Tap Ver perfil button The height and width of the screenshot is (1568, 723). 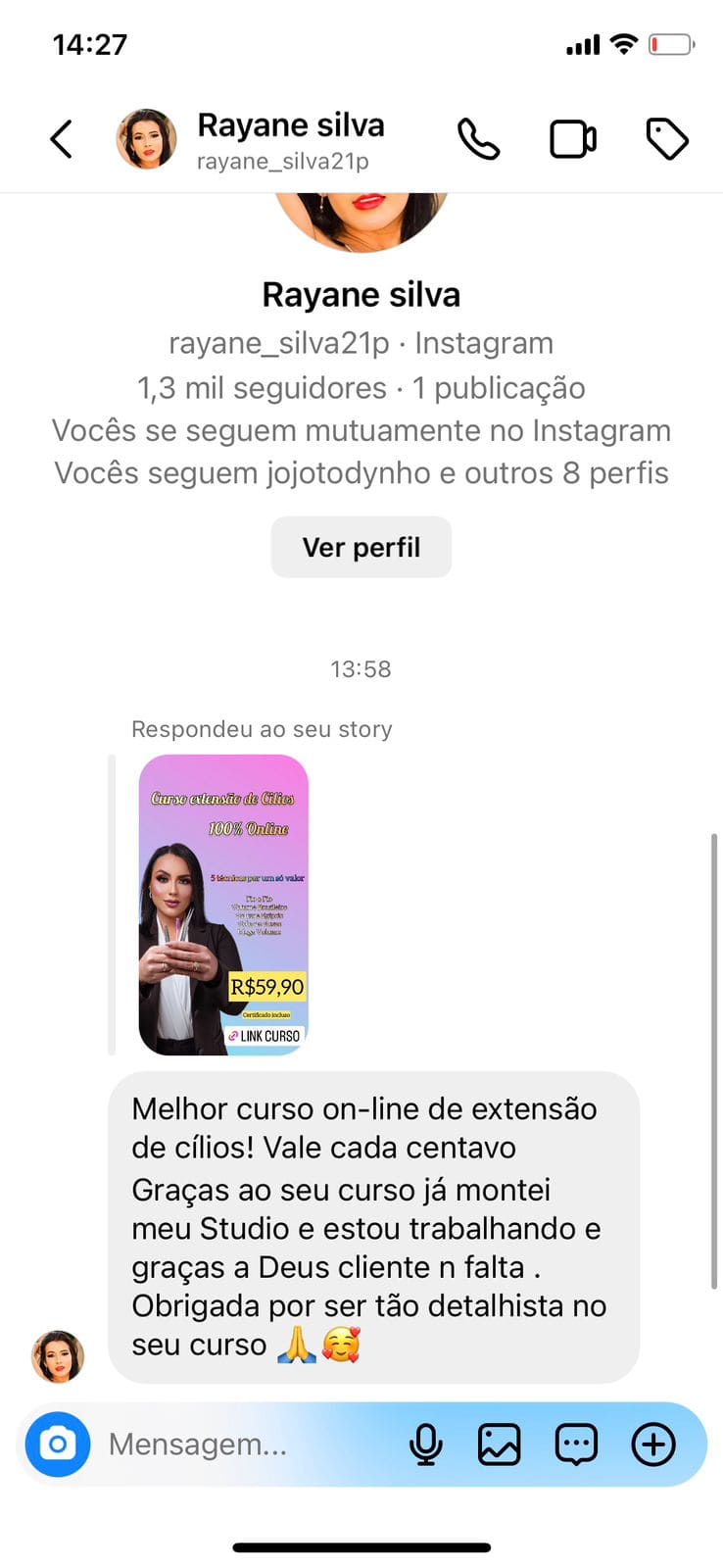(x=361, y=547)
